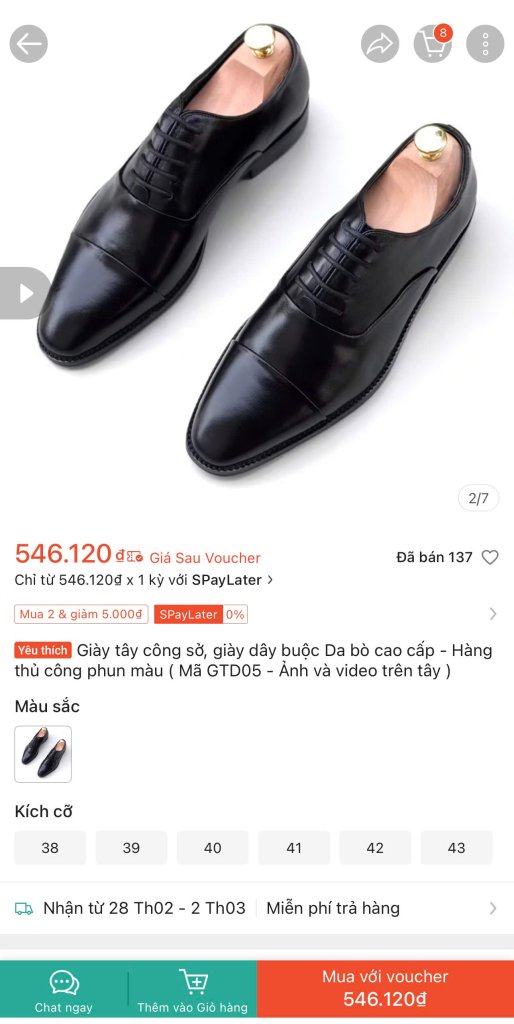Open the three-dot overflow menu
Viewport: 514px width, 1024px height.
click(x=485, y=44)
